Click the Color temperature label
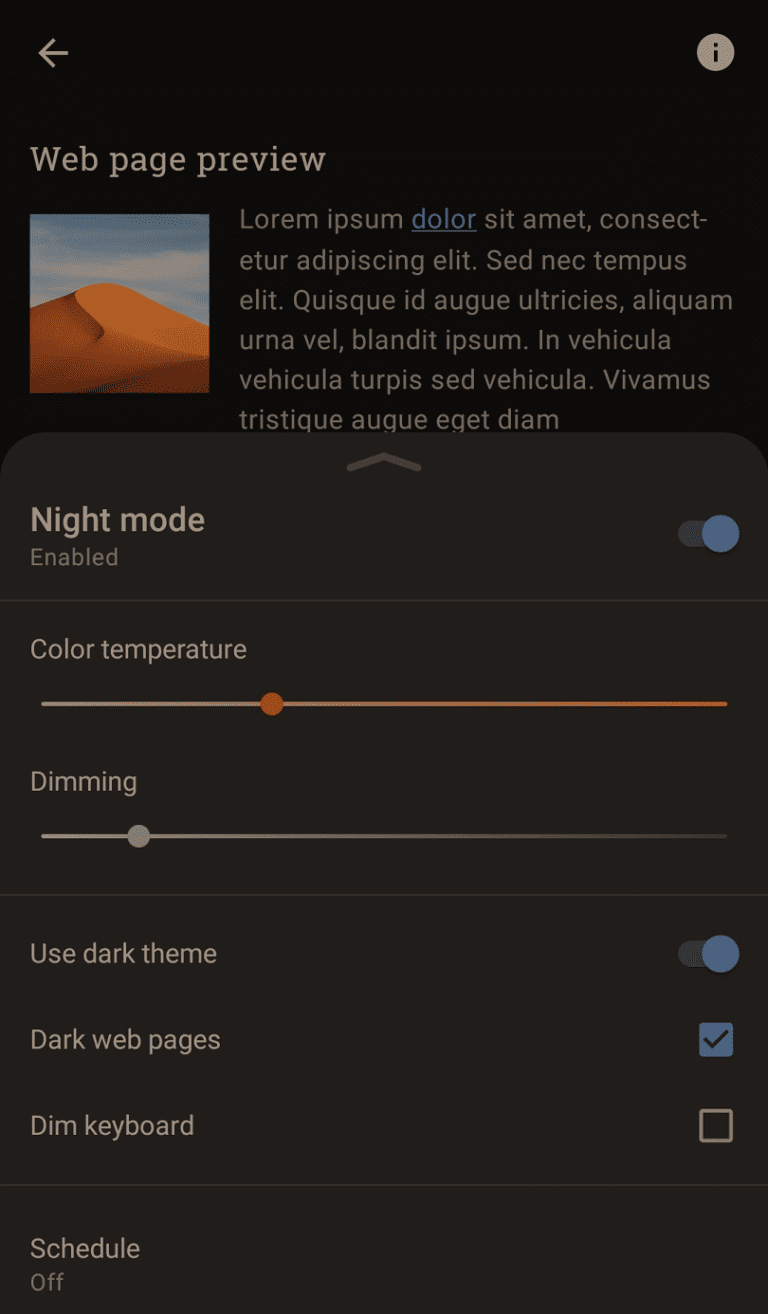The height and width of the screenshot is (1314, 768). click(x=138, y=649)
